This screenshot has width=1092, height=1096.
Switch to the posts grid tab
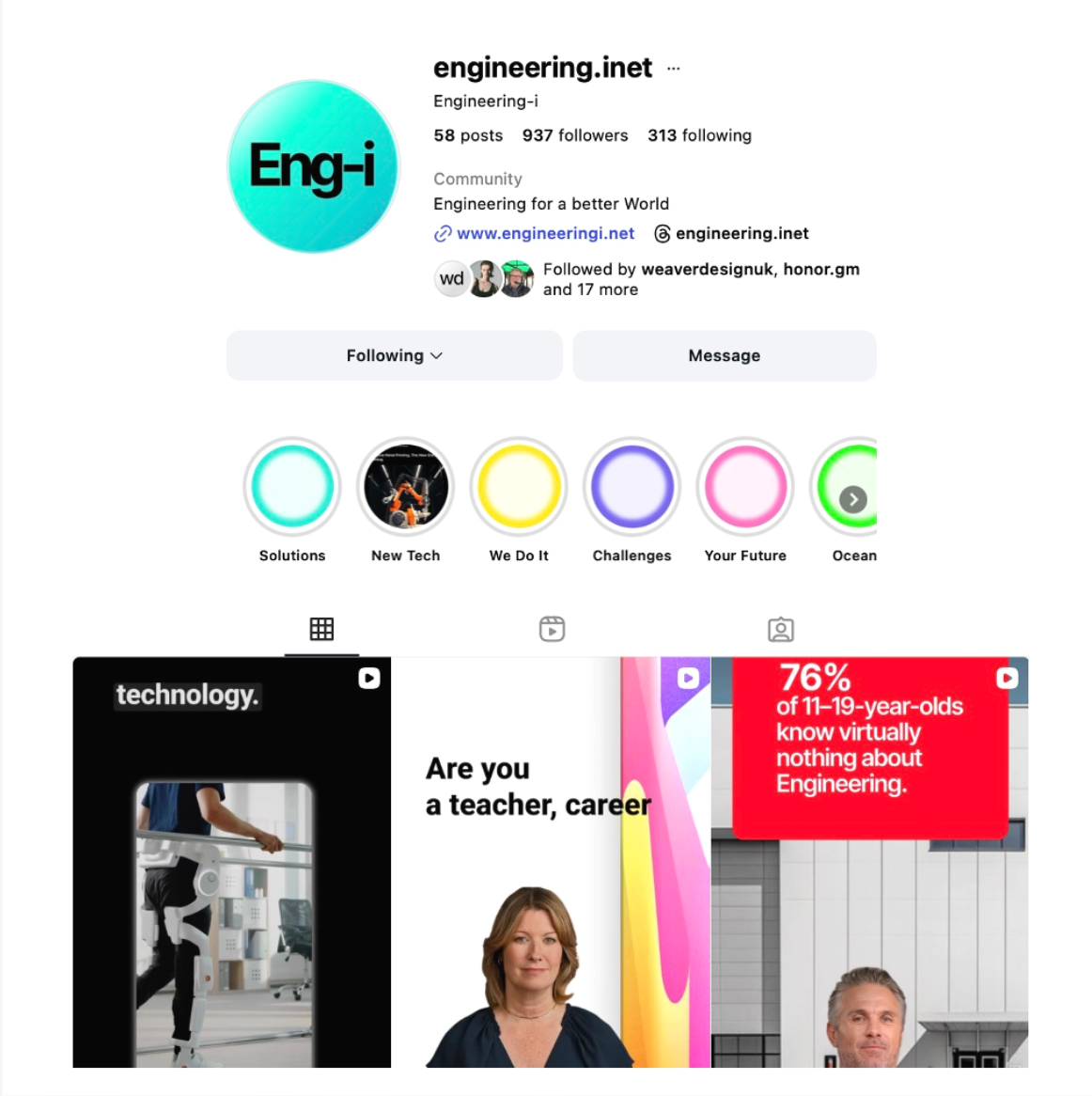point(321,629)
